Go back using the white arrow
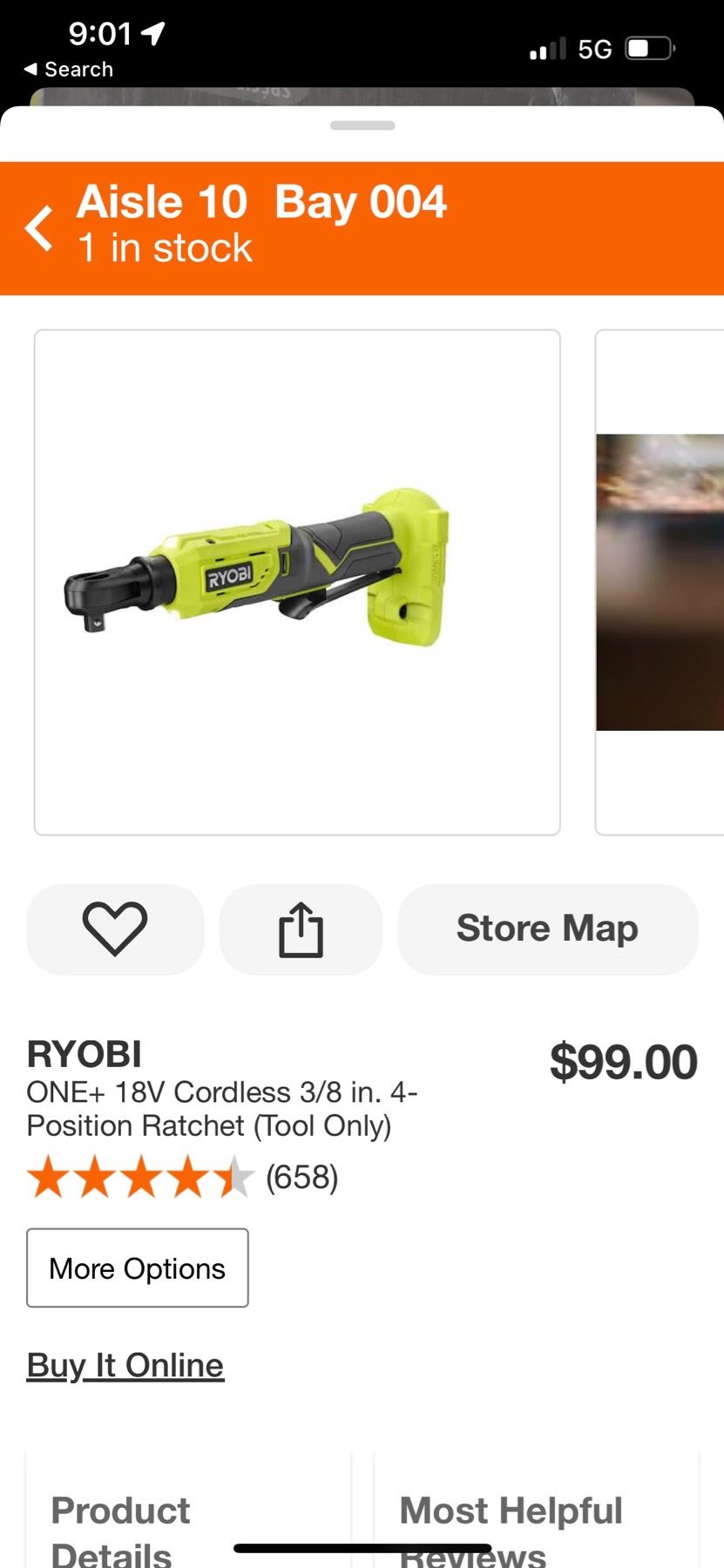This screenshot has height=1568, width=724. [39, 228]
